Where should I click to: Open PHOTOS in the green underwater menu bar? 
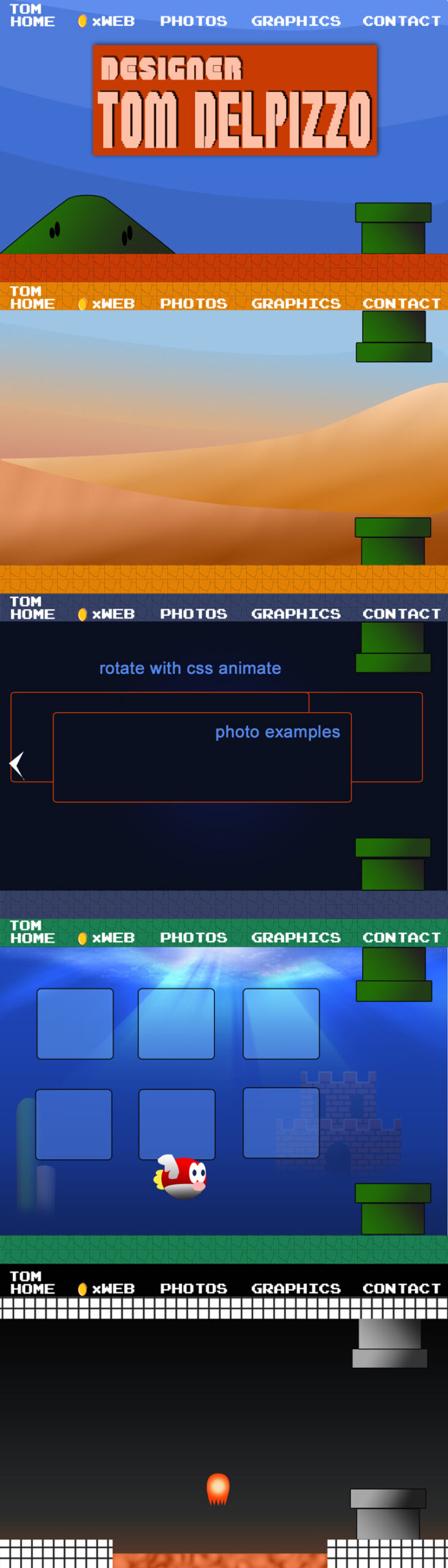(193, 938)
